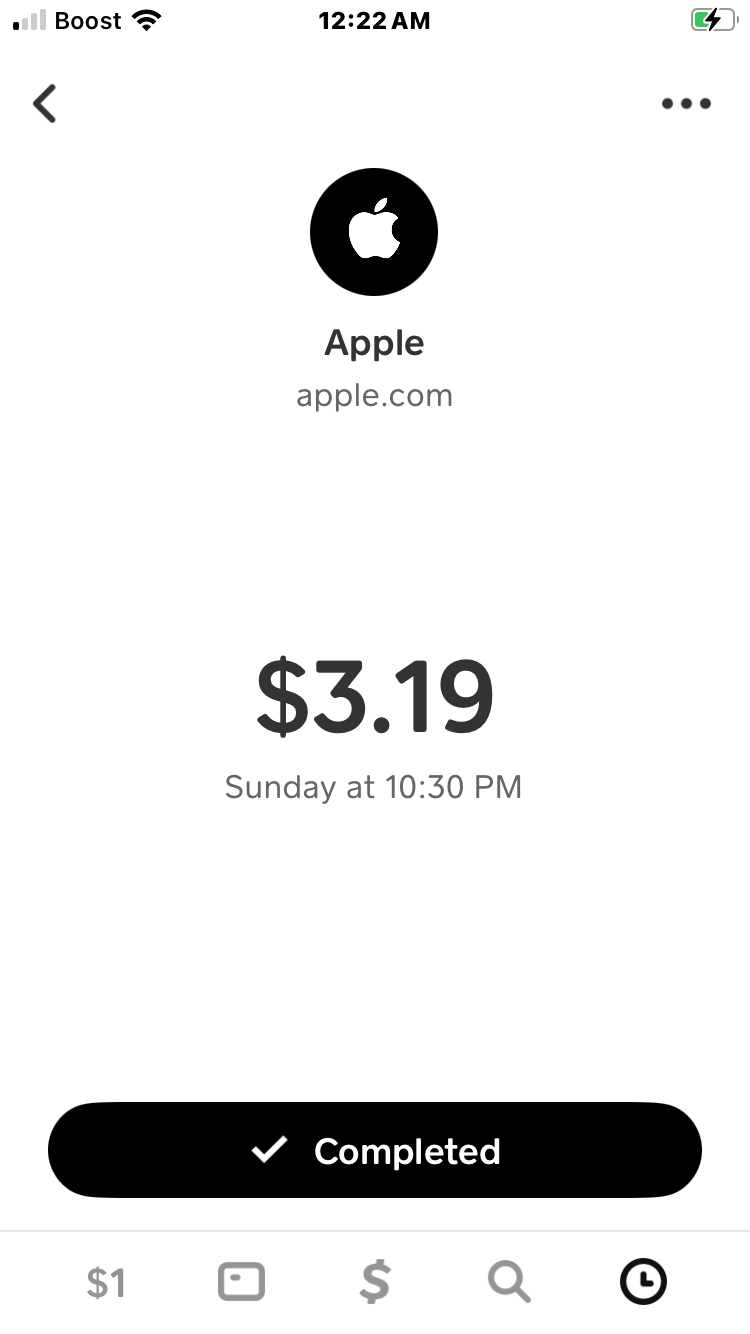The image size is (750, 1334).
Task: Open the three-dot overflow menu
Action: [x=686, y=103]
